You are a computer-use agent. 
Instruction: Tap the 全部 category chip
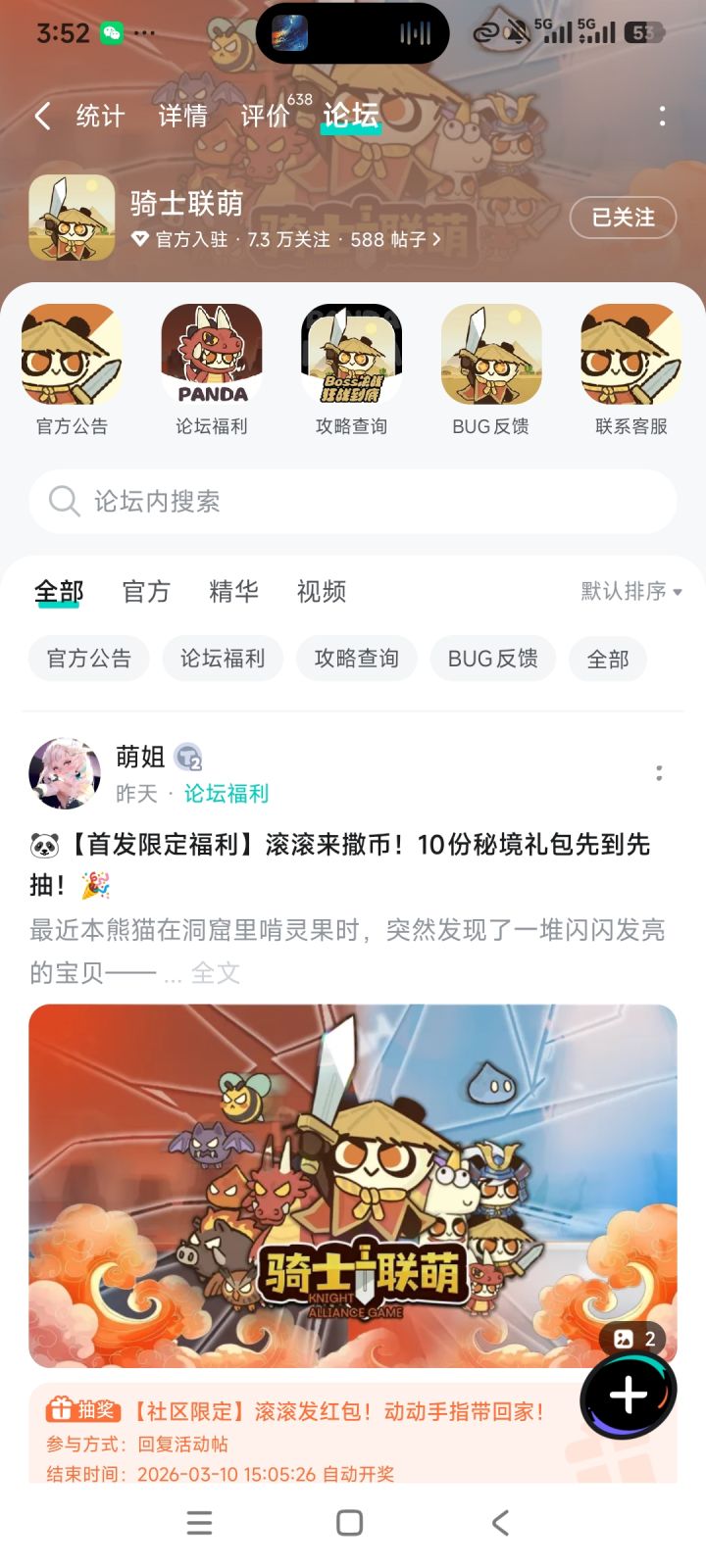[607, 658]
